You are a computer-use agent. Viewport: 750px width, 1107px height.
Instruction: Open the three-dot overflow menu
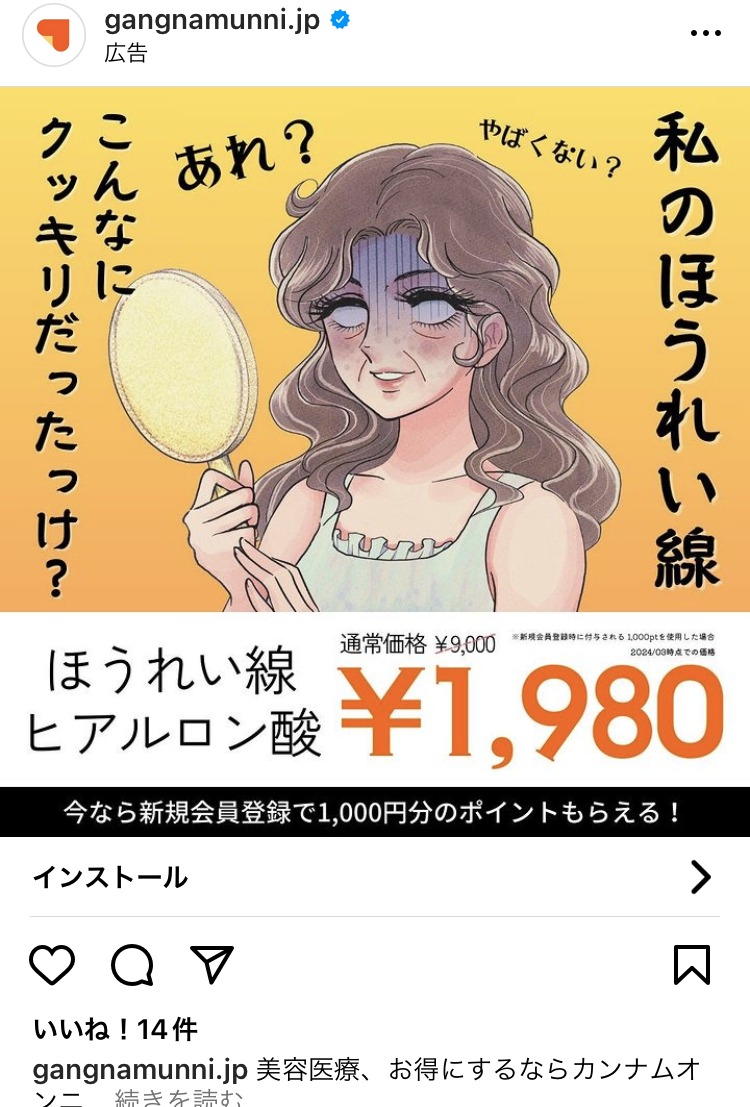(705, 33)
